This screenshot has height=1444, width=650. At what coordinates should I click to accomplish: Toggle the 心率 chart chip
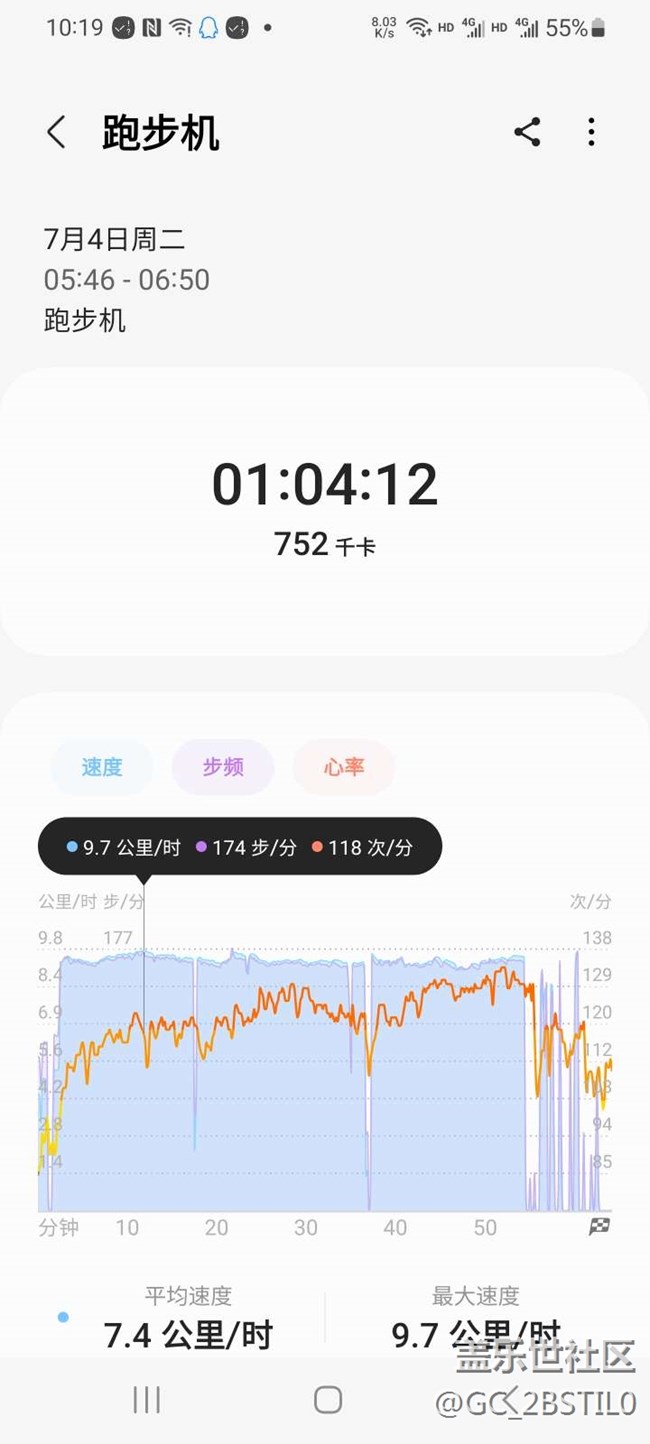click(344, 767)
